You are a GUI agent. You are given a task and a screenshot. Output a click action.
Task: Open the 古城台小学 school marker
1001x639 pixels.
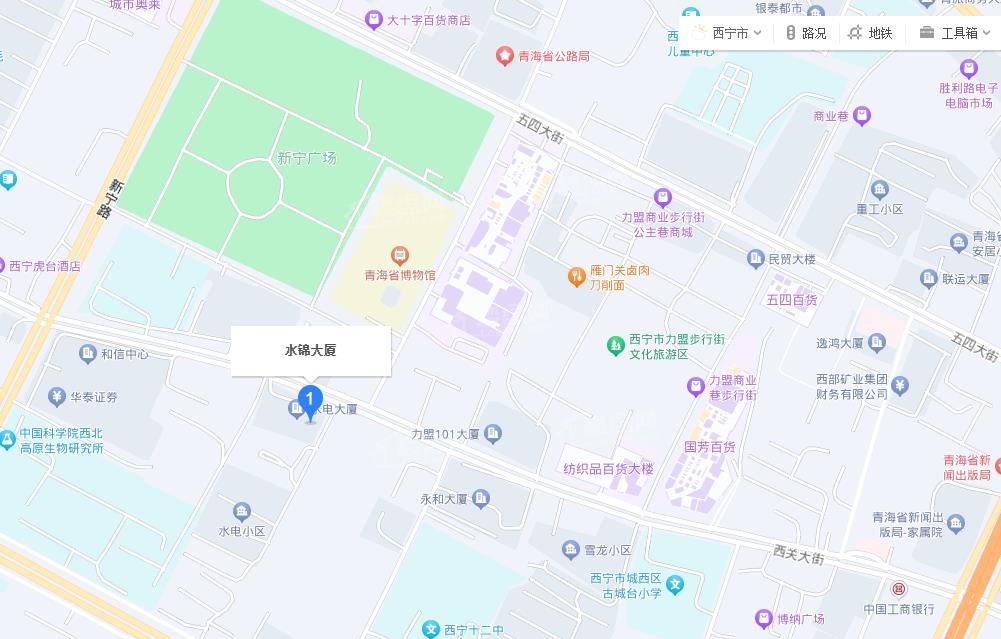[675, 585]
